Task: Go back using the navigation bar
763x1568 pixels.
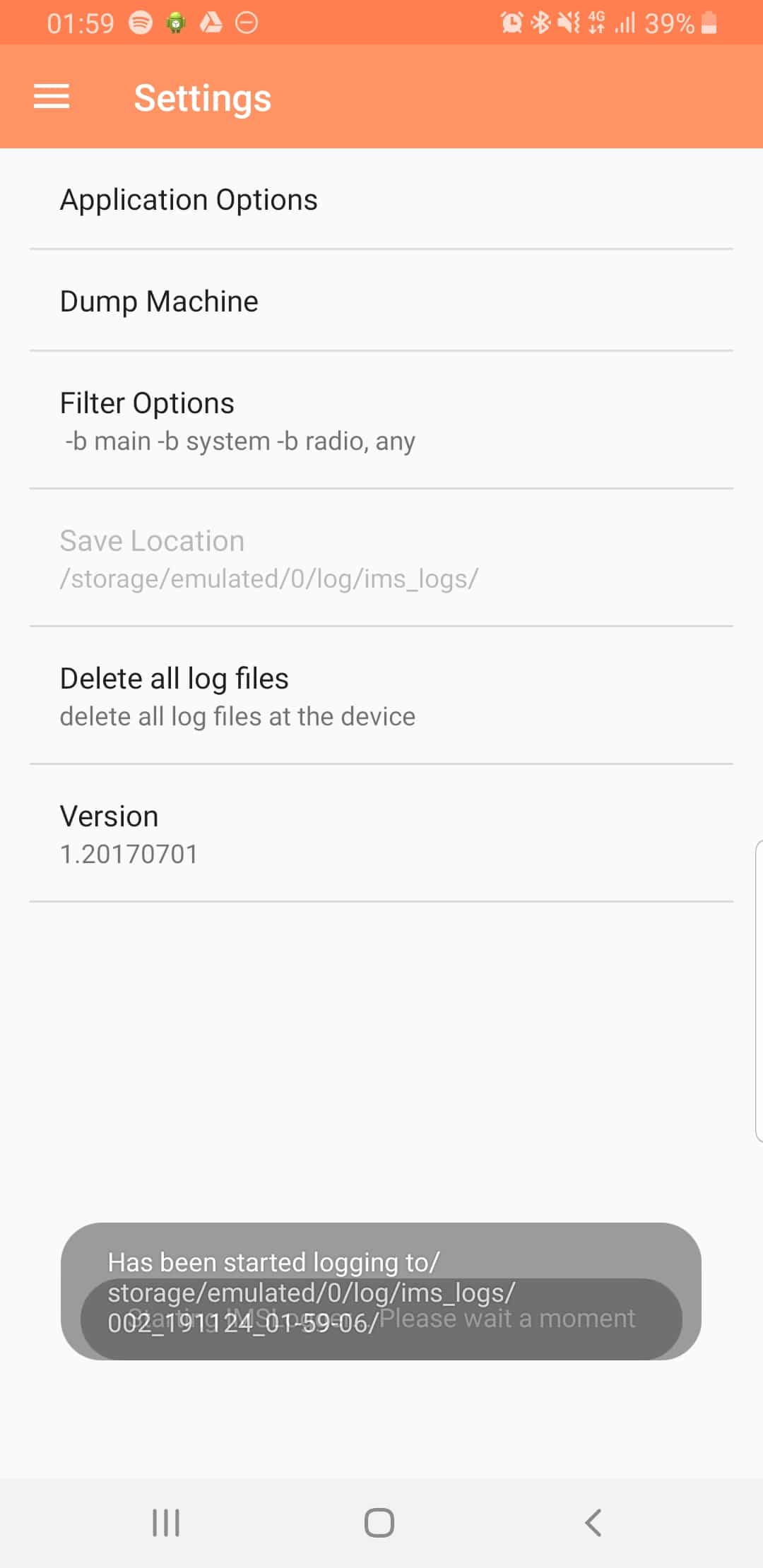Action: [x=593, y=1523]
